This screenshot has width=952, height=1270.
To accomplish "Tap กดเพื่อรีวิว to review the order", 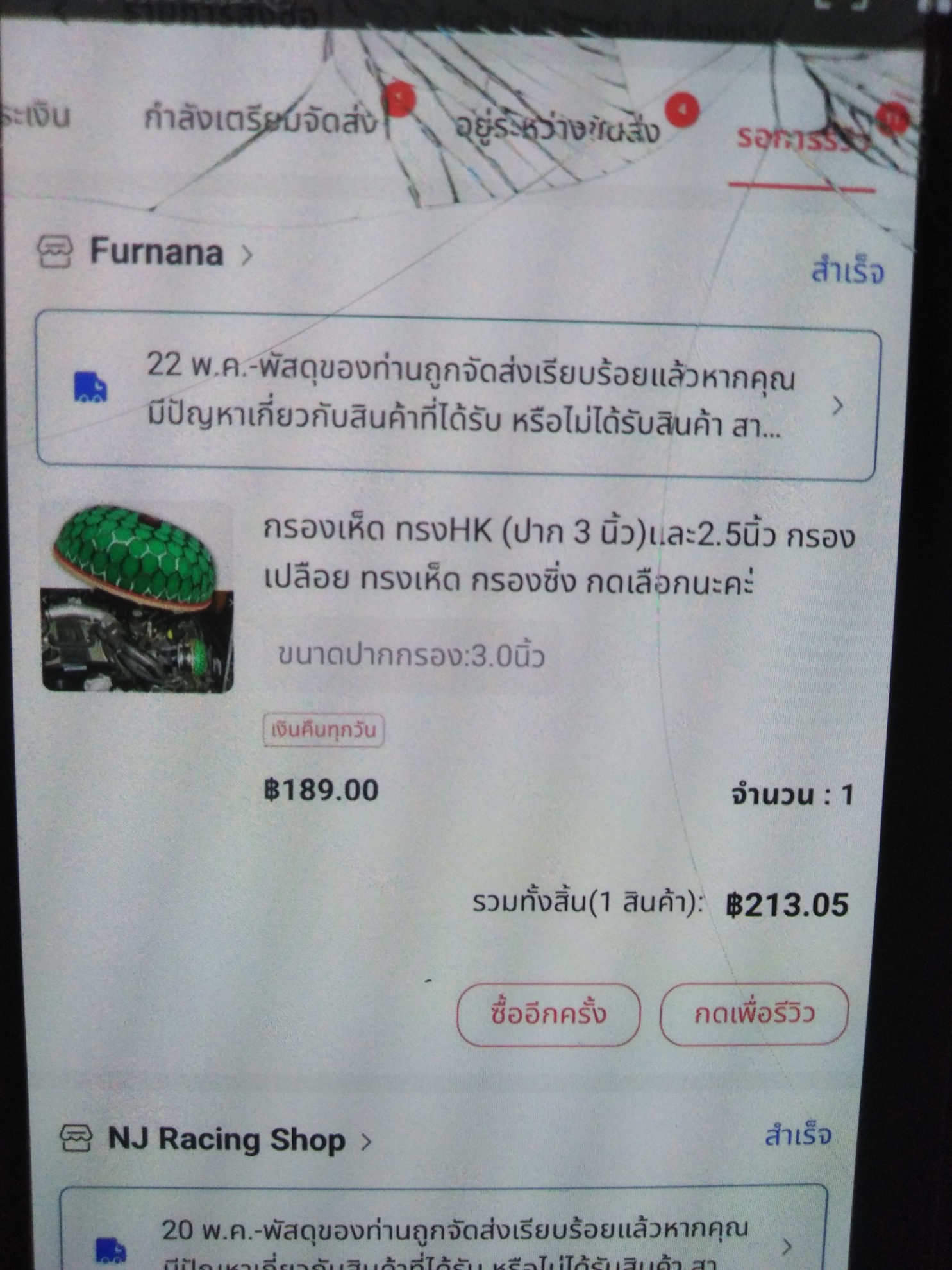I will pyautogui.click(x=754, y=1013).
